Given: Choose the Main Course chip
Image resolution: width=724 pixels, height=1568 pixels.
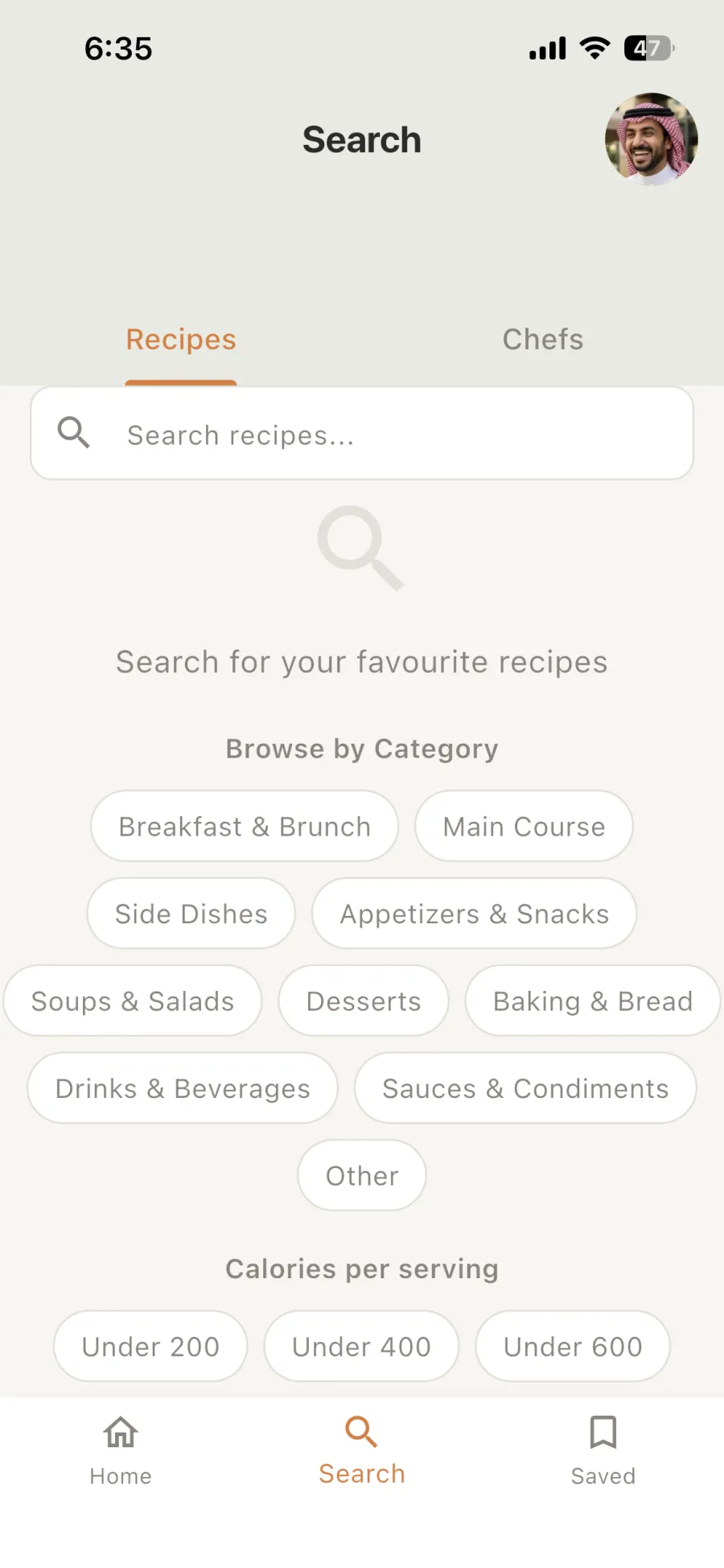Looking at the screenshot, I should (x=524, y=827).
